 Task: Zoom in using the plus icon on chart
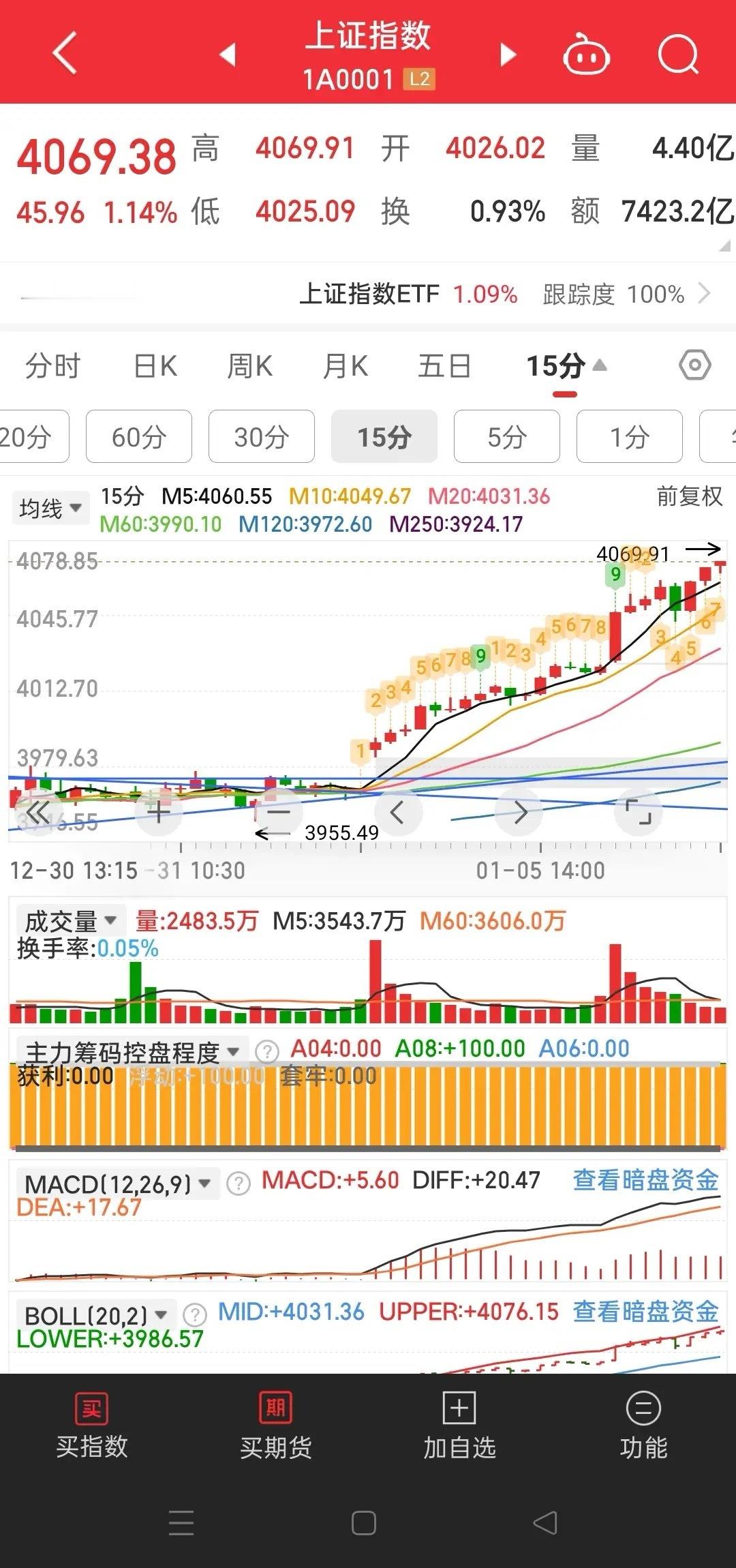(158, 812)
